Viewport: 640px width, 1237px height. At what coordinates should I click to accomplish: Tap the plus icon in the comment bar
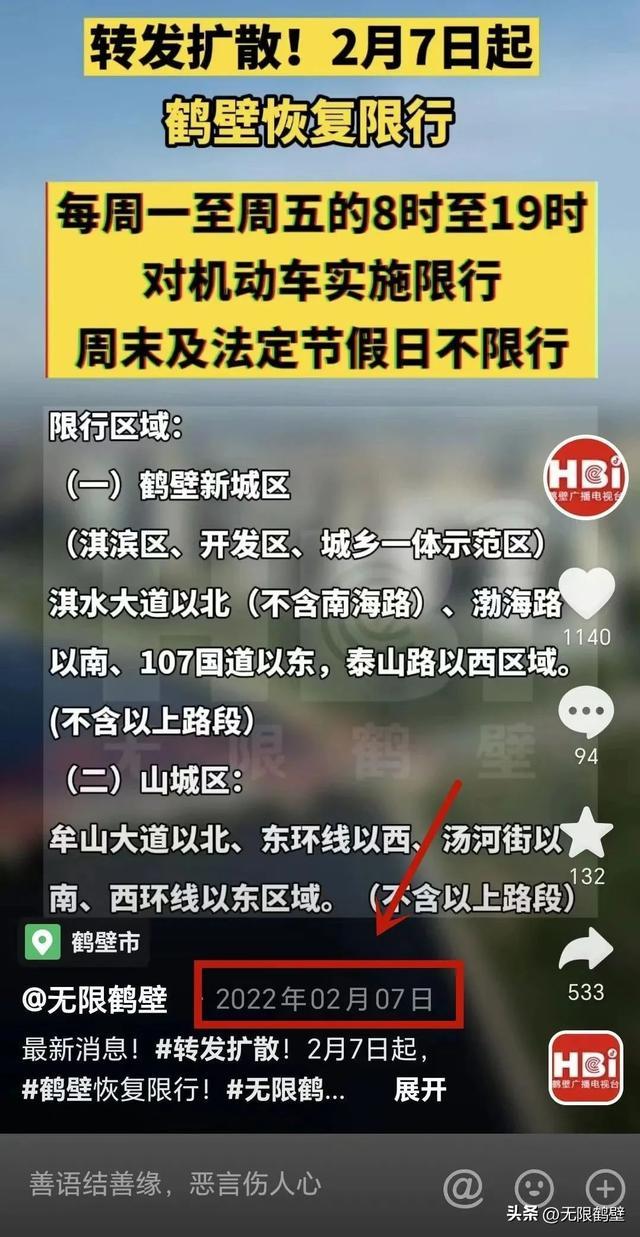pos(604,1188)
